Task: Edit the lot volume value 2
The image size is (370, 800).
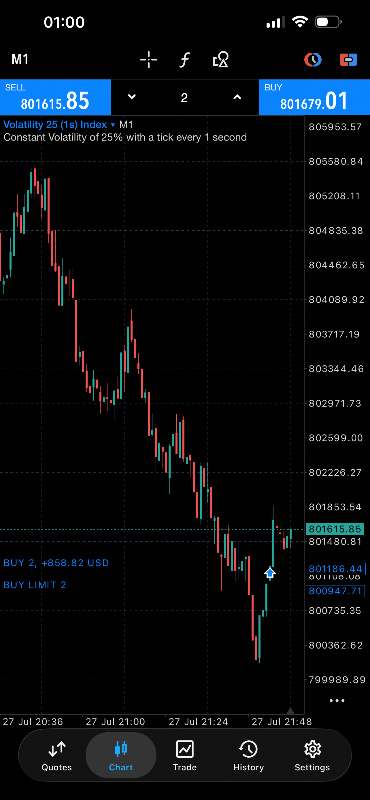Action: point(184,97)
